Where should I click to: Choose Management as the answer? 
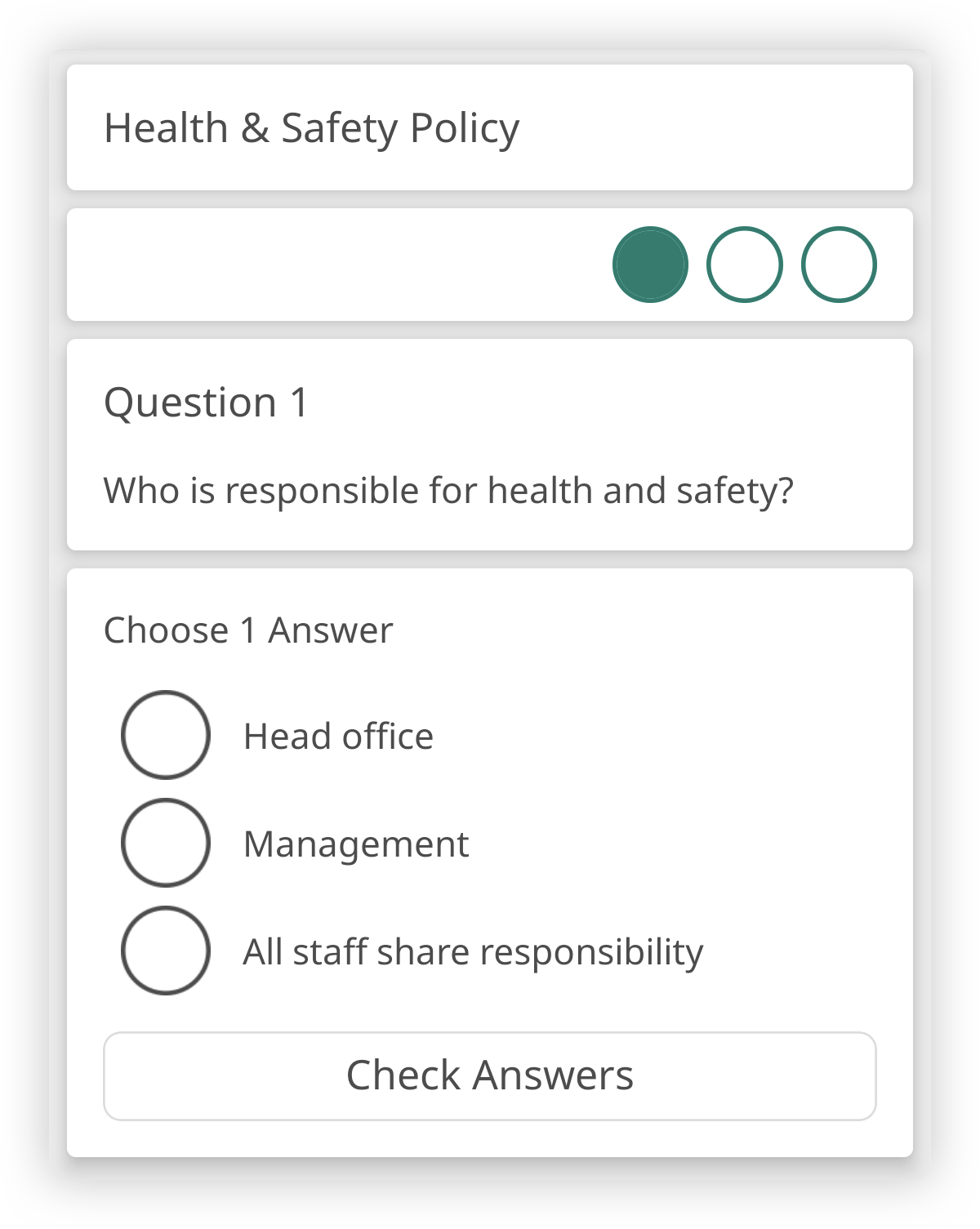(166, 843)
